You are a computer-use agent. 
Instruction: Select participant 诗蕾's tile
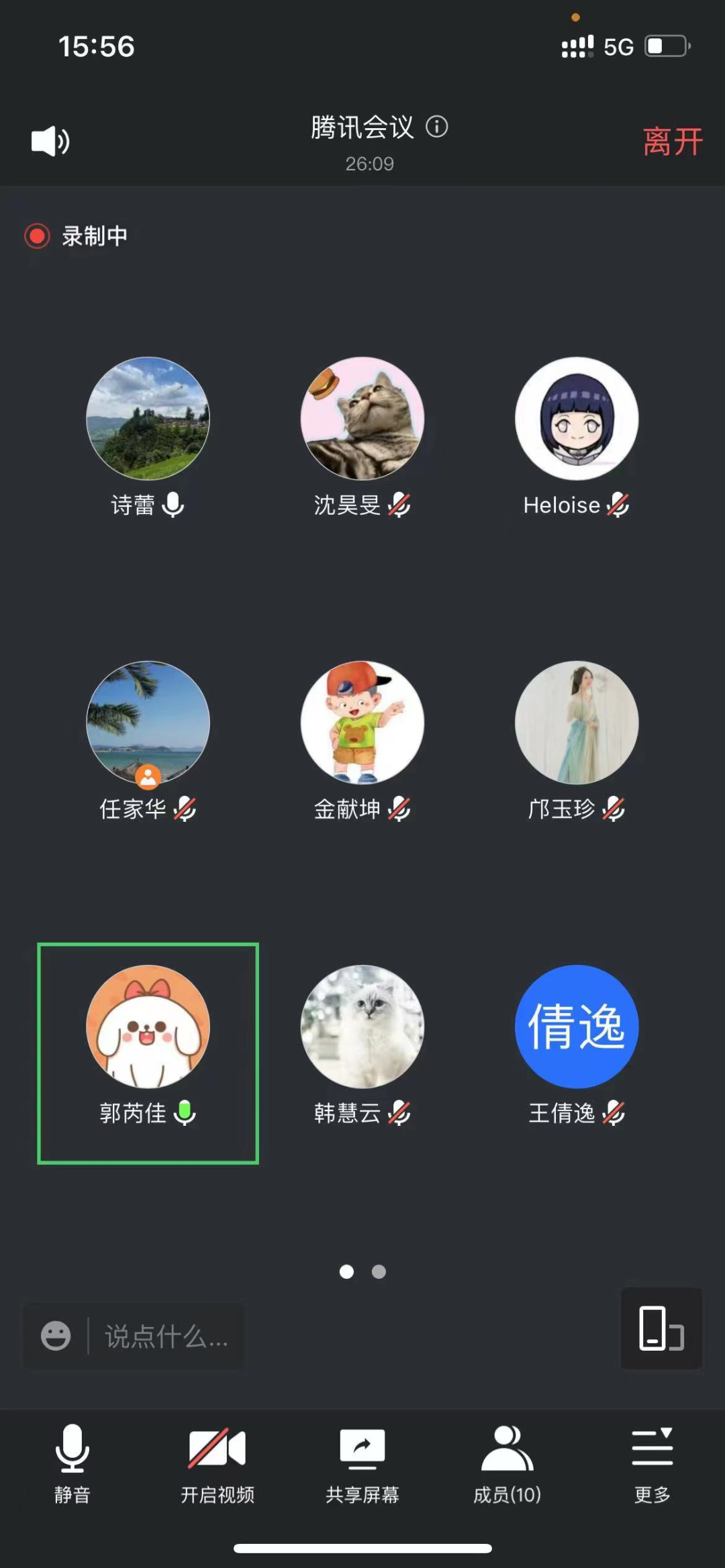148,419
